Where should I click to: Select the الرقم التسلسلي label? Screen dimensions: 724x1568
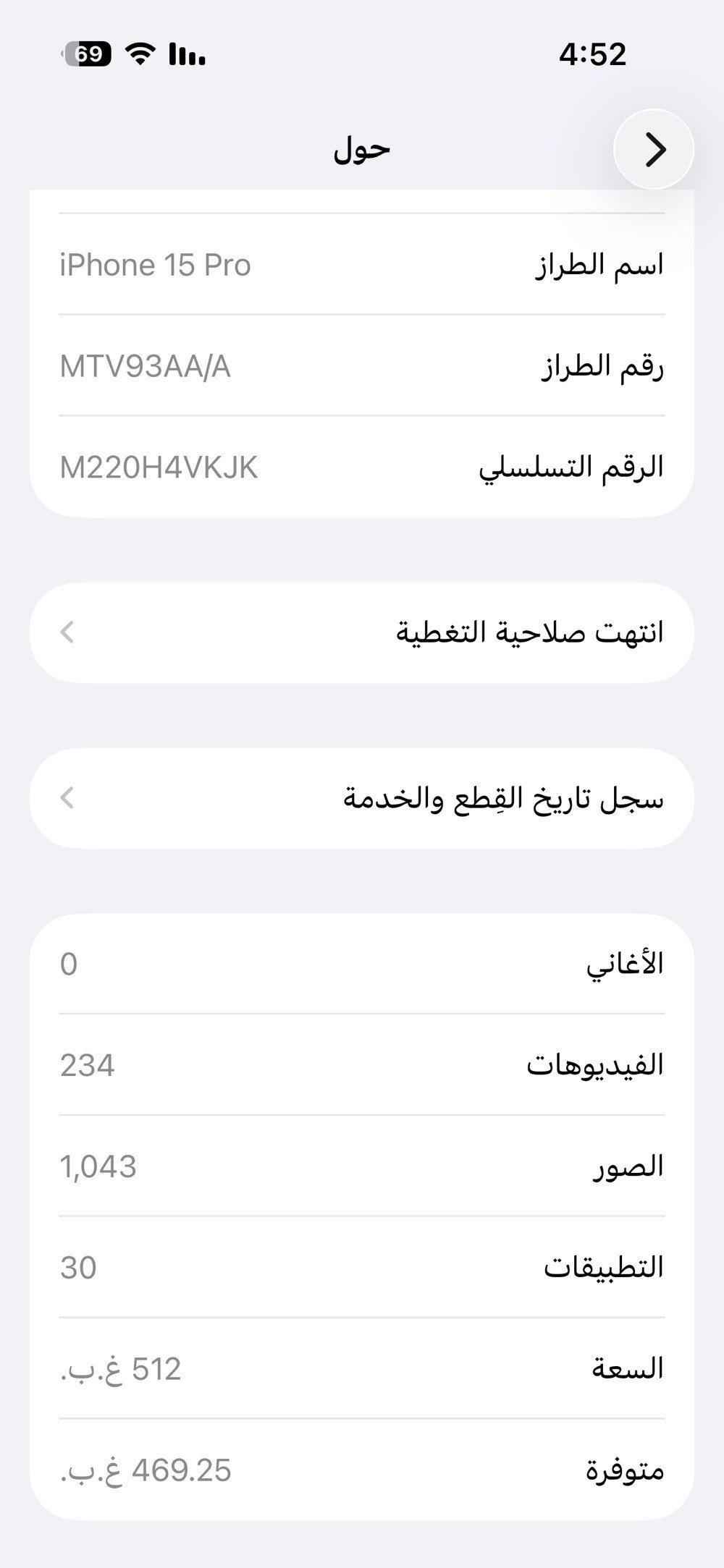576,467
